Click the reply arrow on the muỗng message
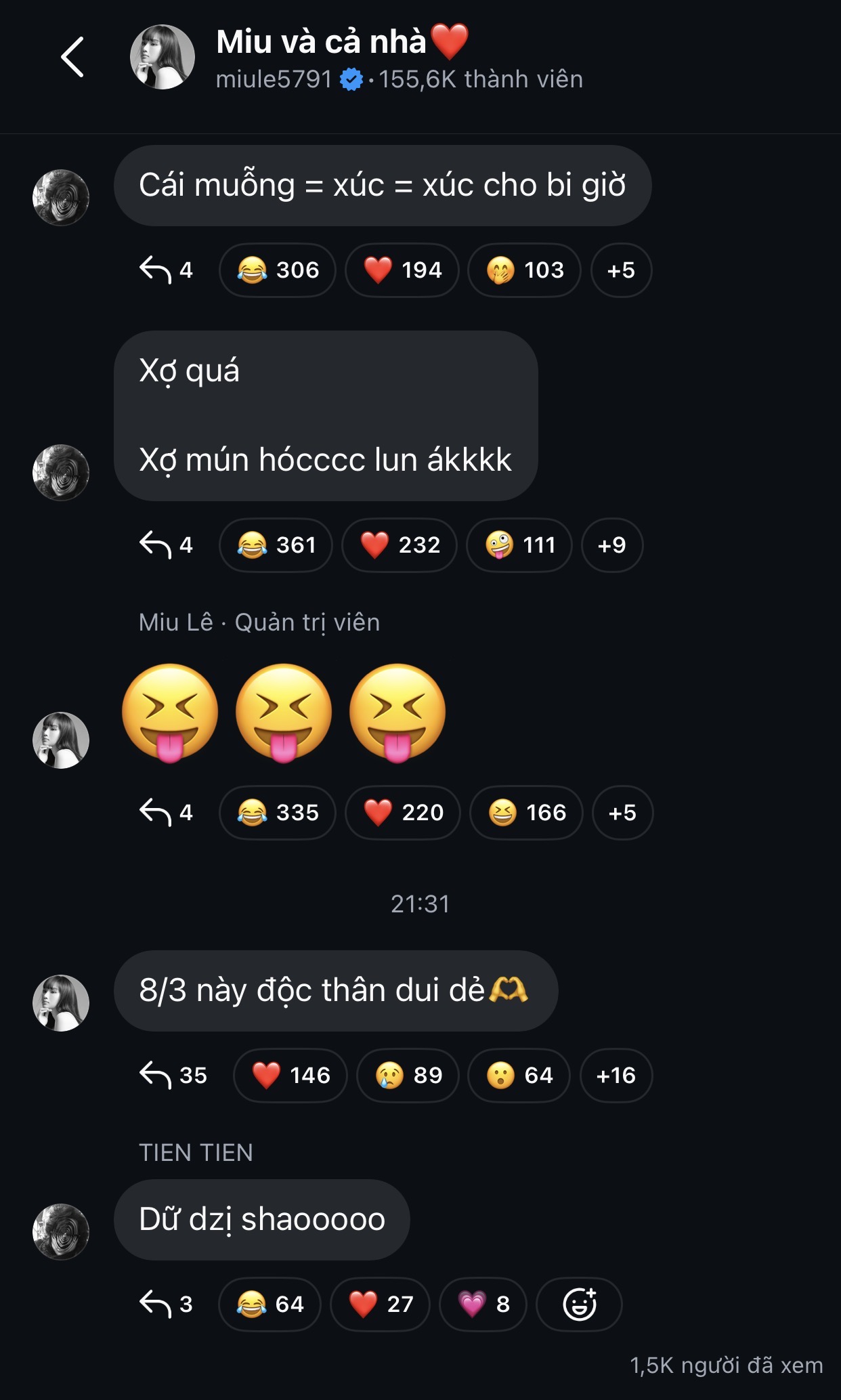The width and height of the screenshot is (841, 1400). coord(161,270)
